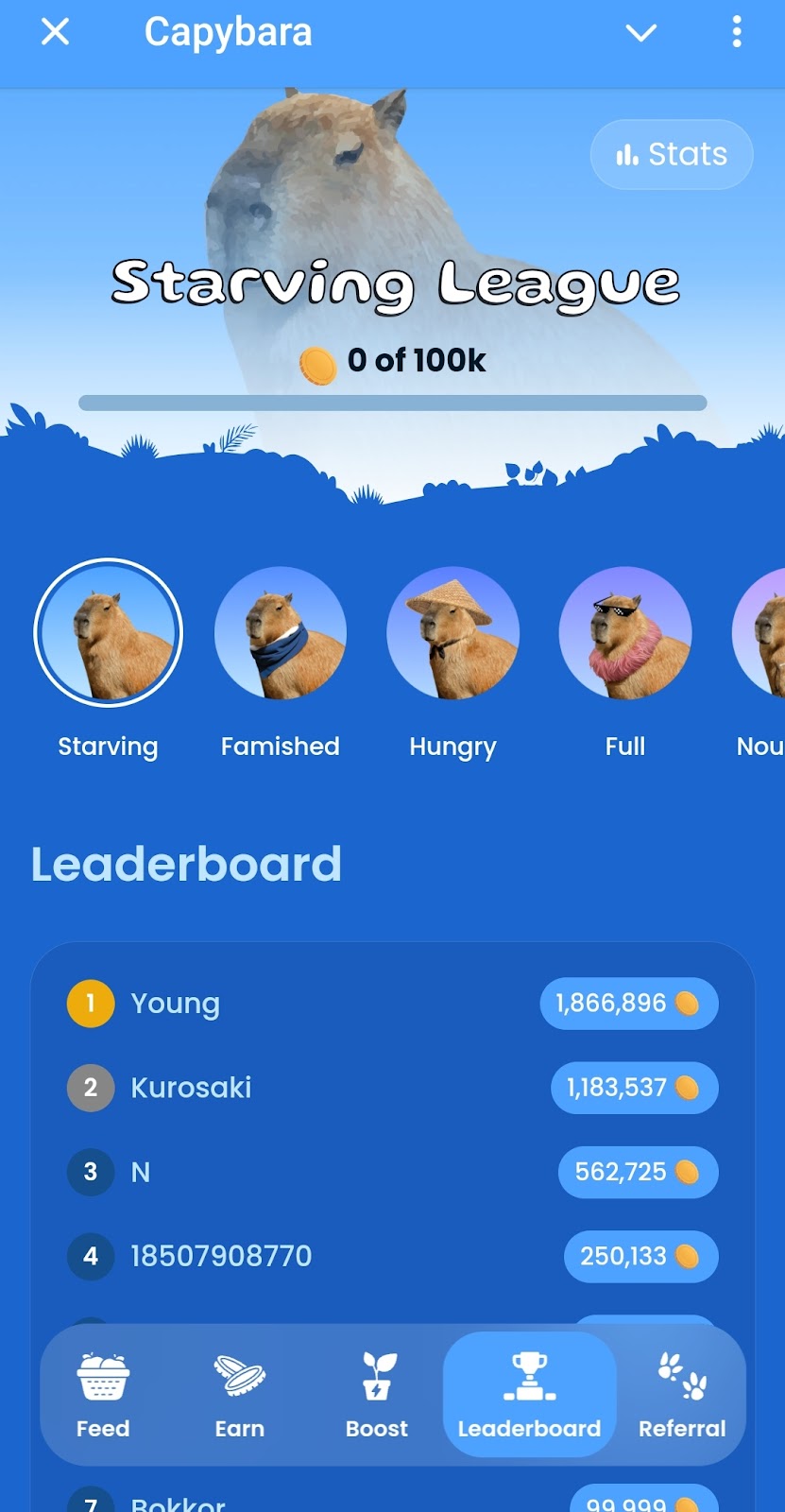Open the Boost tab
The width and height of the screenshot is (785, 1512).
tap(377, 1395)
